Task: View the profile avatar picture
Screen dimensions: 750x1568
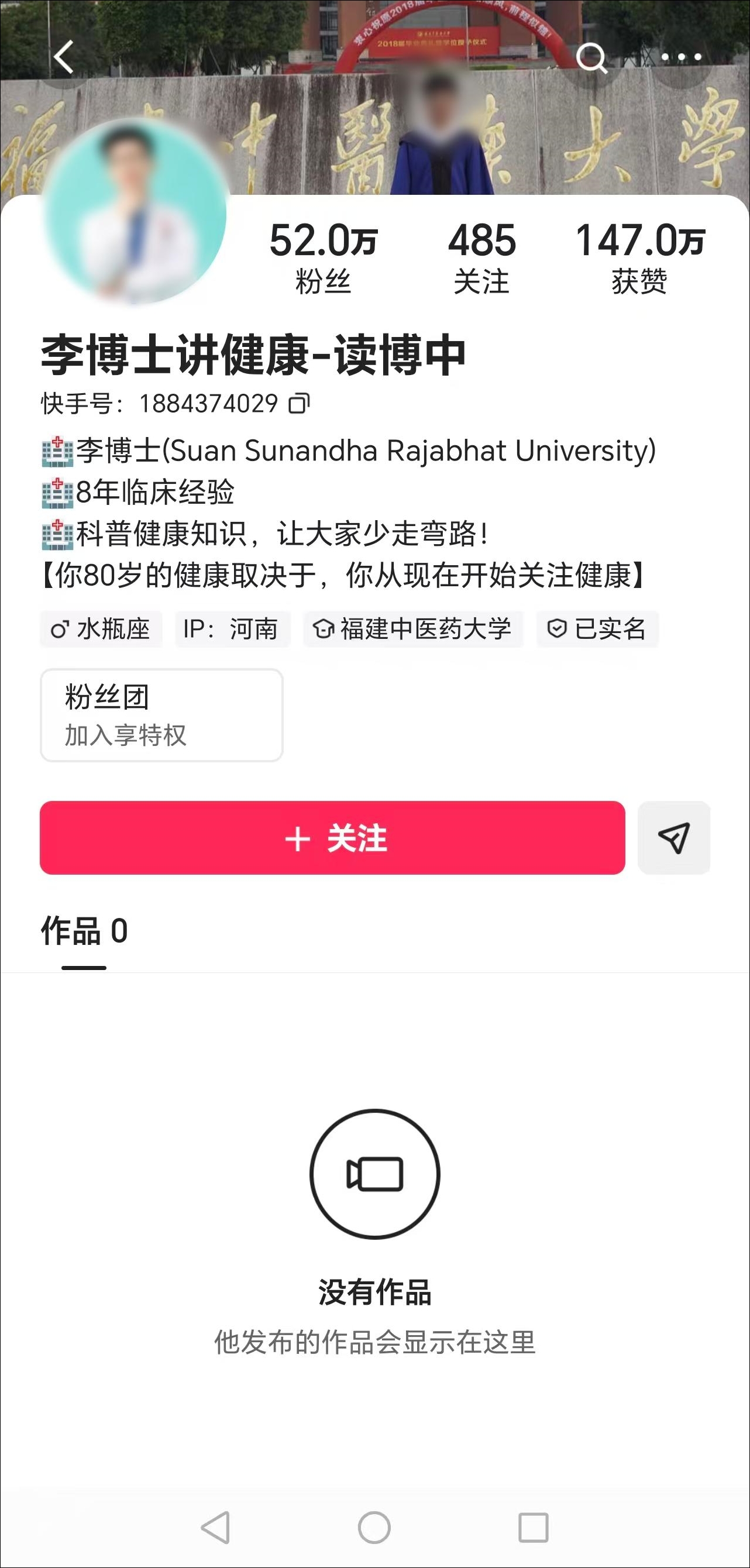Action: pyautogui.click(x=135, y=212)
